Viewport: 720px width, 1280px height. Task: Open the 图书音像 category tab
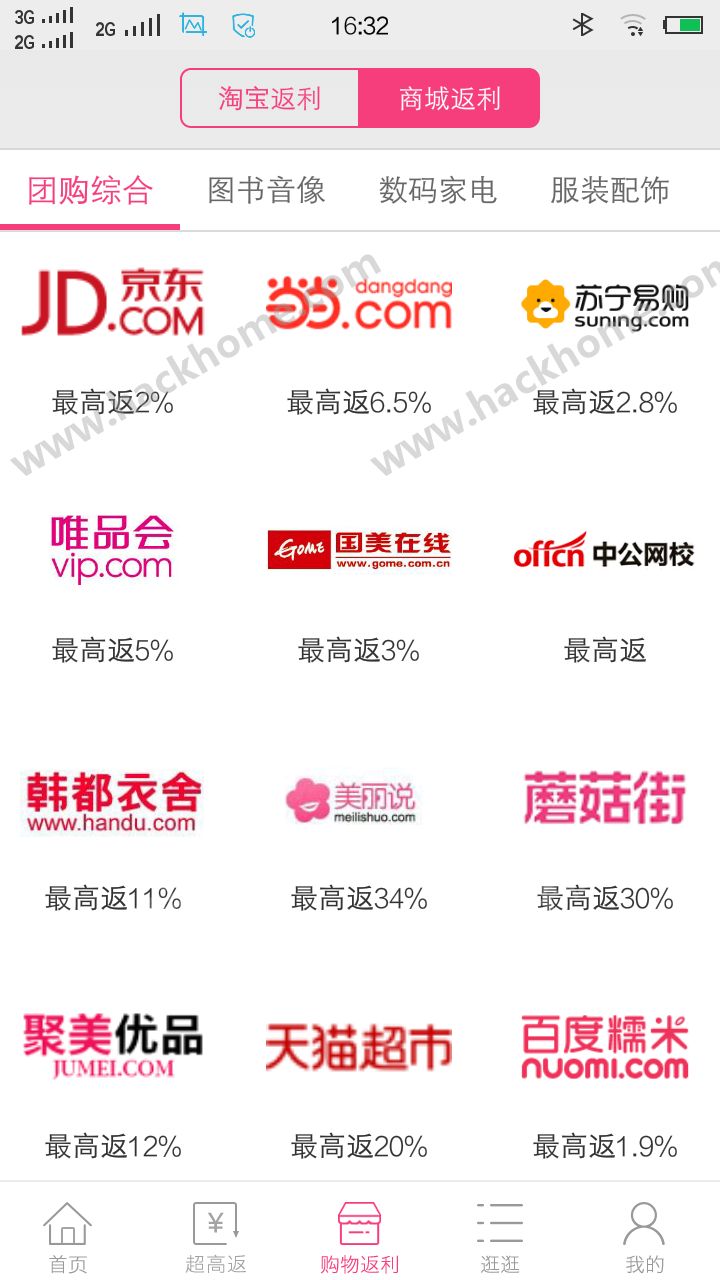(267, 190)
